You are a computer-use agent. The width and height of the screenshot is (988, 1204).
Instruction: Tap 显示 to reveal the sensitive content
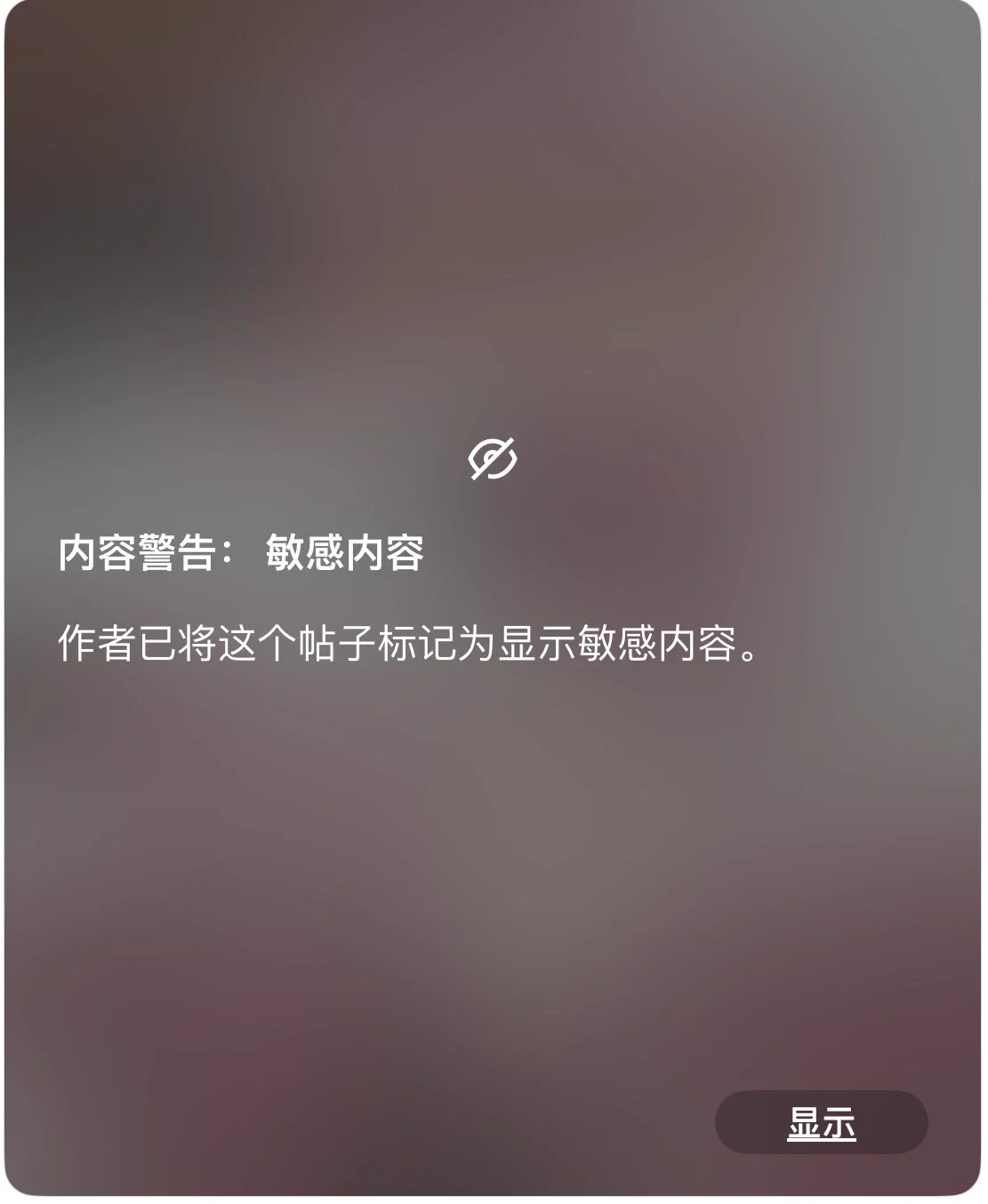821,1122
